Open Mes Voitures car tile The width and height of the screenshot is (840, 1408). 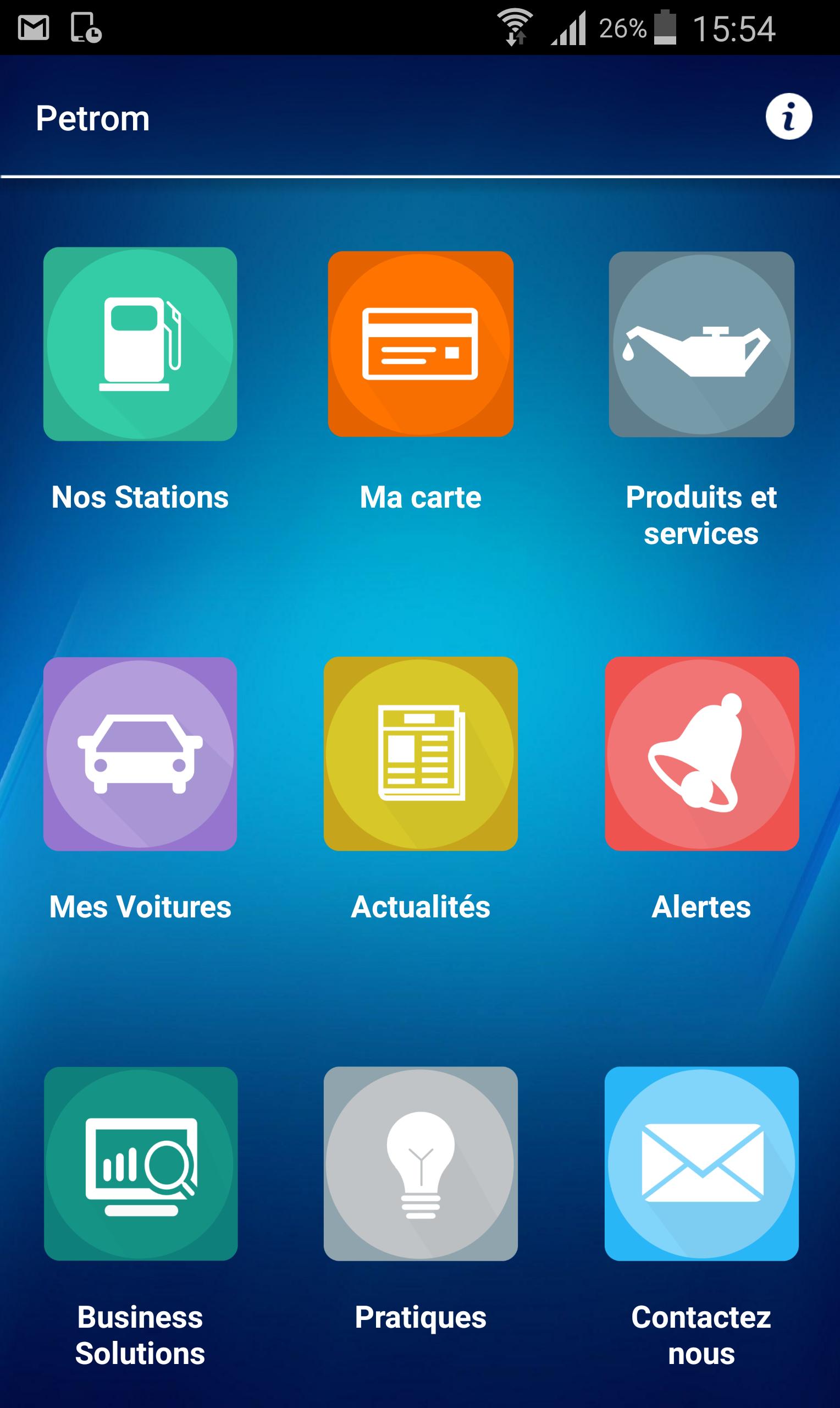point(140,754)
